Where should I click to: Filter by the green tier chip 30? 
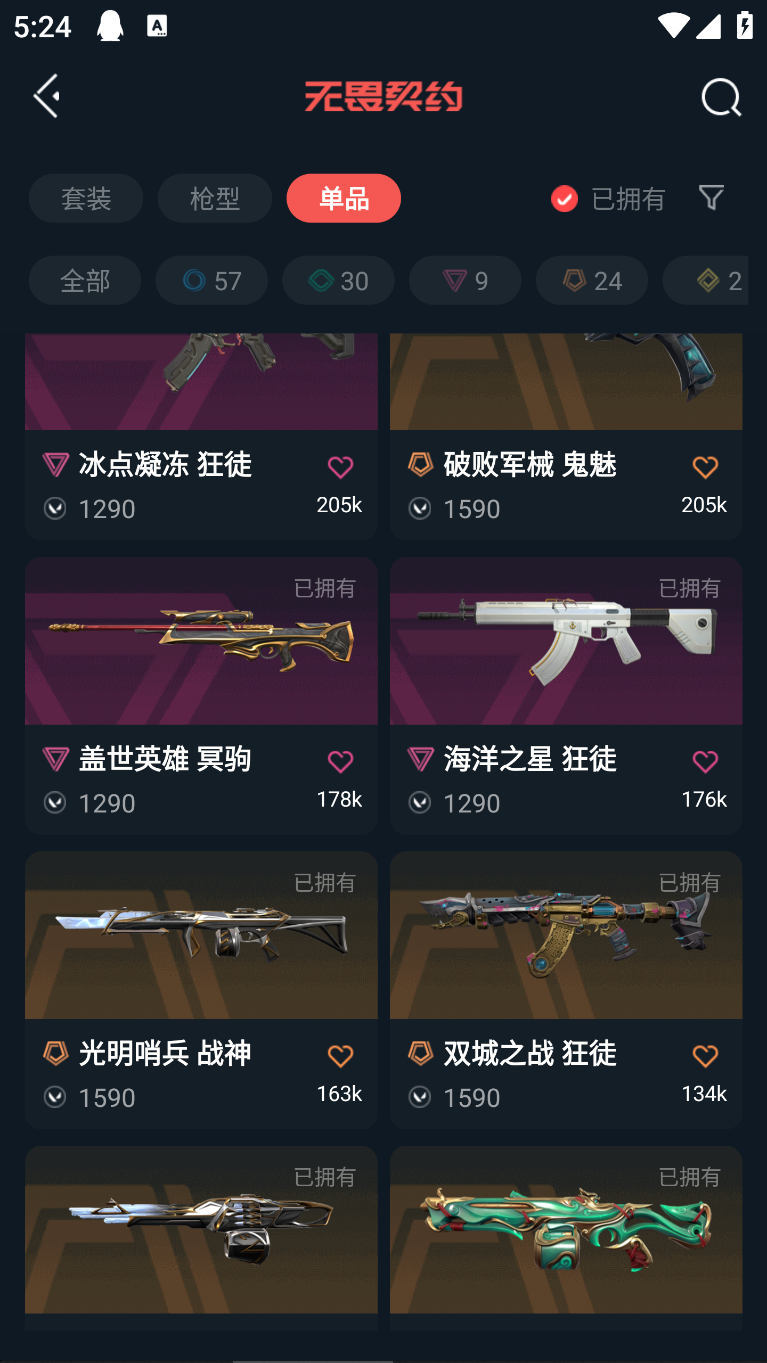click(338, 281)
